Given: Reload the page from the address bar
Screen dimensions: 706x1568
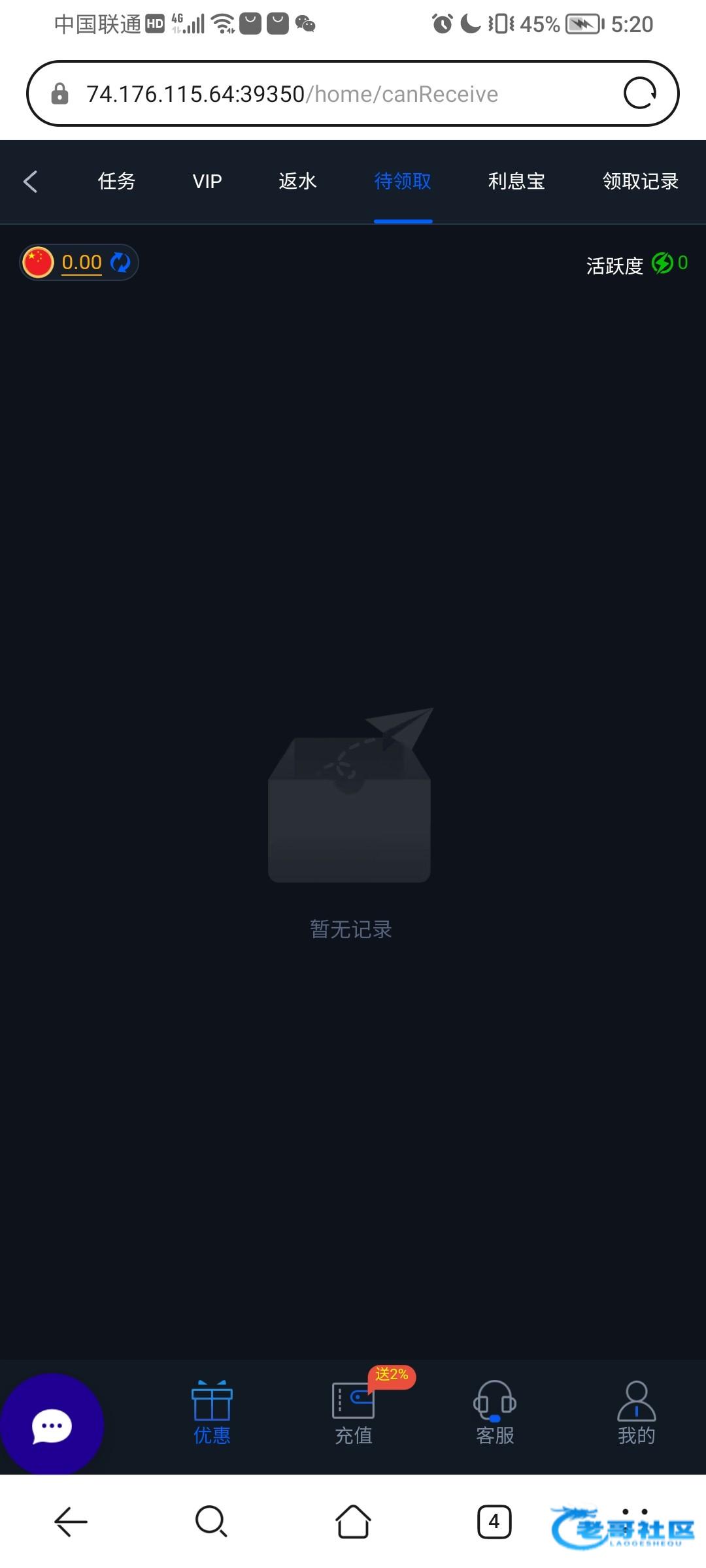Looking at the screenshot, I should pyautogui.click(x=639, y=93).
